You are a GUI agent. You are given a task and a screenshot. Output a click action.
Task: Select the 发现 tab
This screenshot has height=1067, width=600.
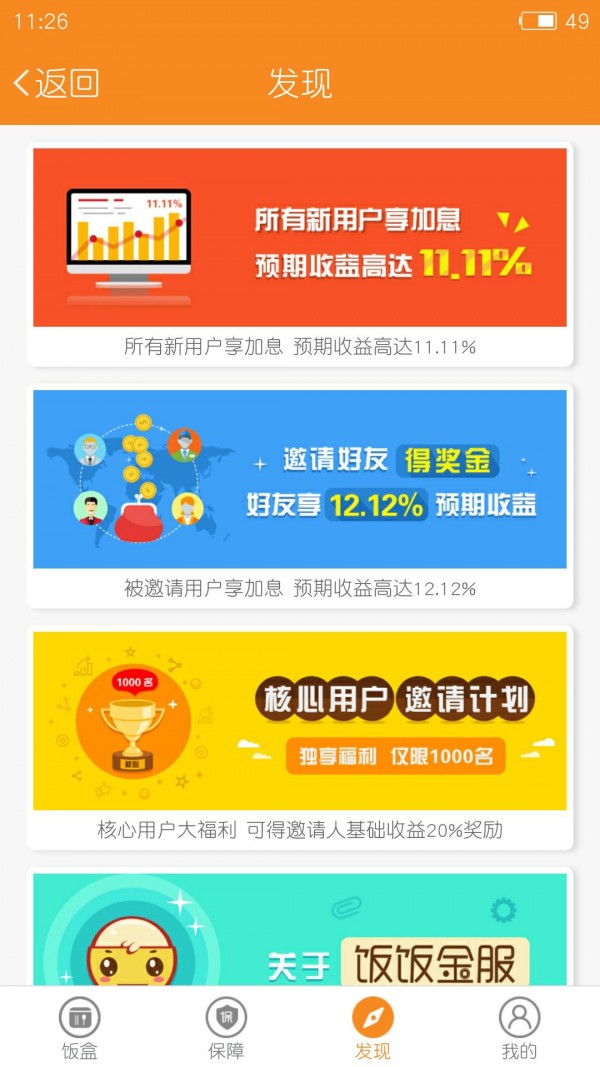coord(372,1028)
